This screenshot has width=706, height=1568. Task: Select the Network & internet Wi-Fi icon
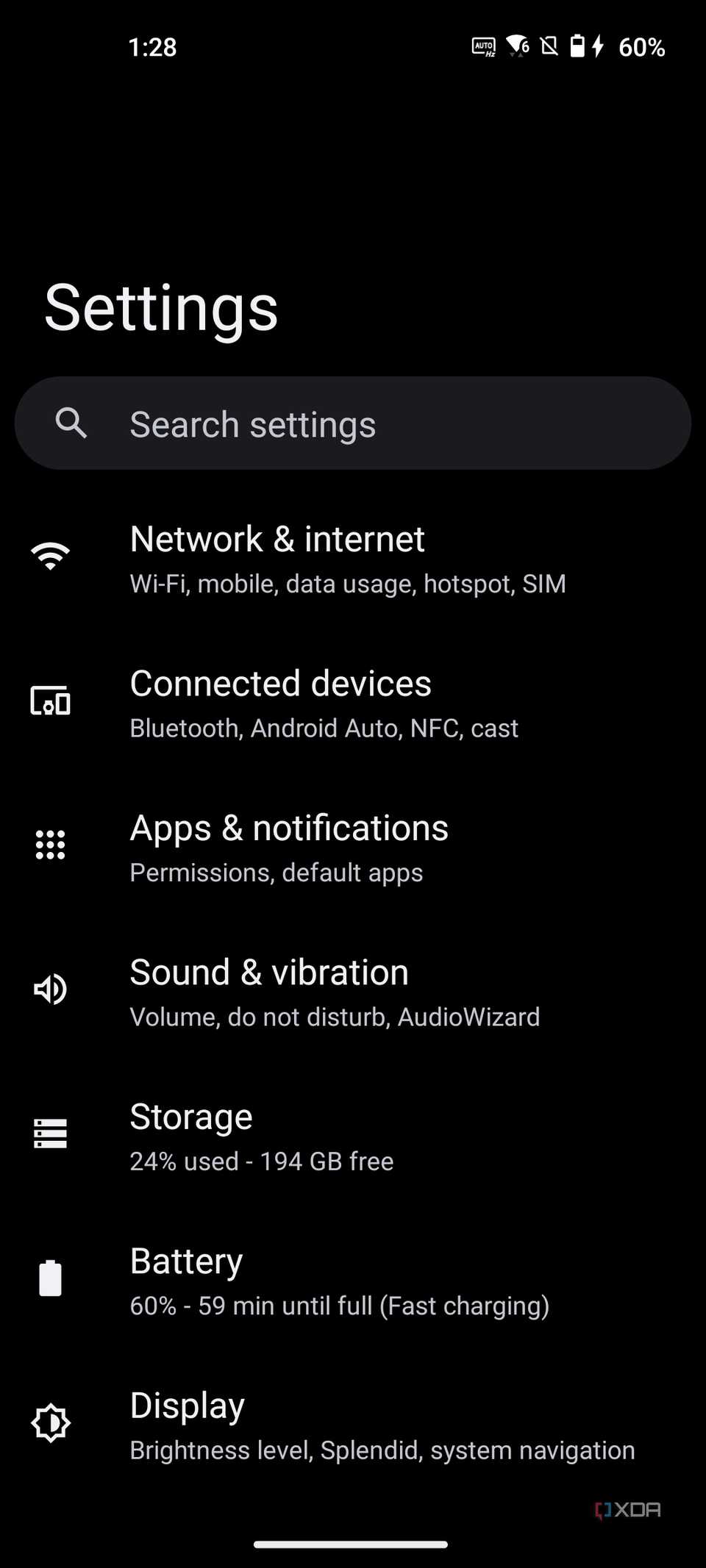(49, 556)
